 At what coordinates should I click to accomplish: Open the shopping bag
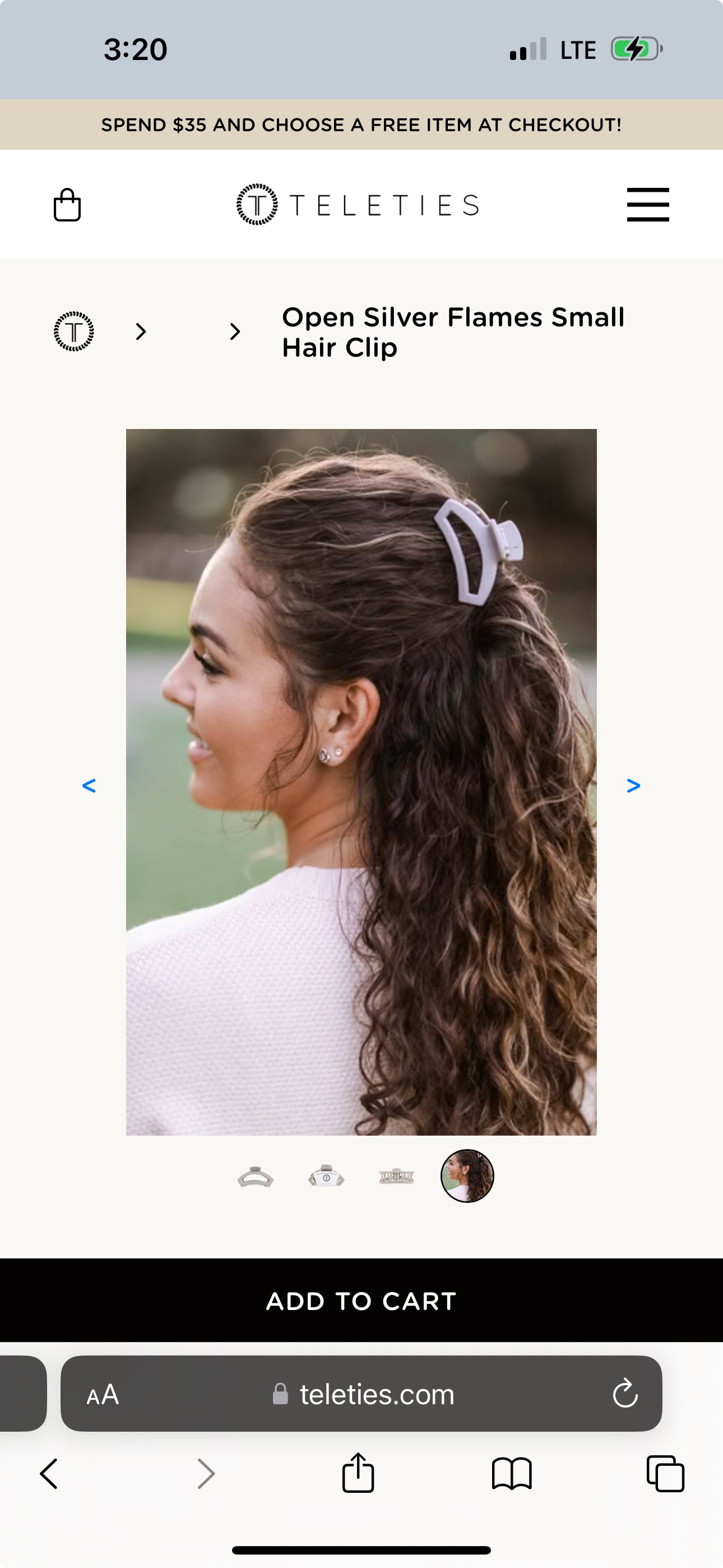click(67, 205)
